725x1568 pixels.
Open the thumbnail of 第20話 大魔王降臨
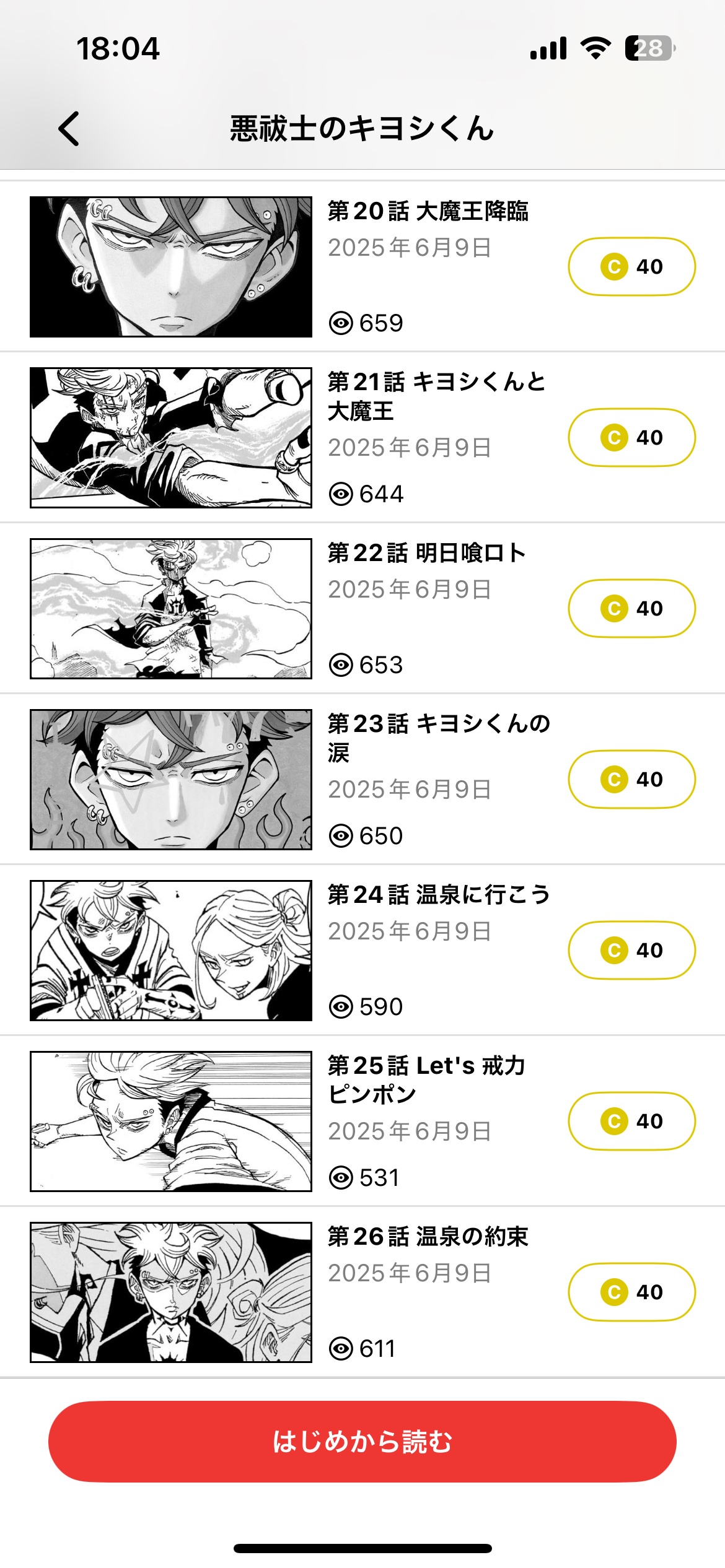click(x=171, y=267)
